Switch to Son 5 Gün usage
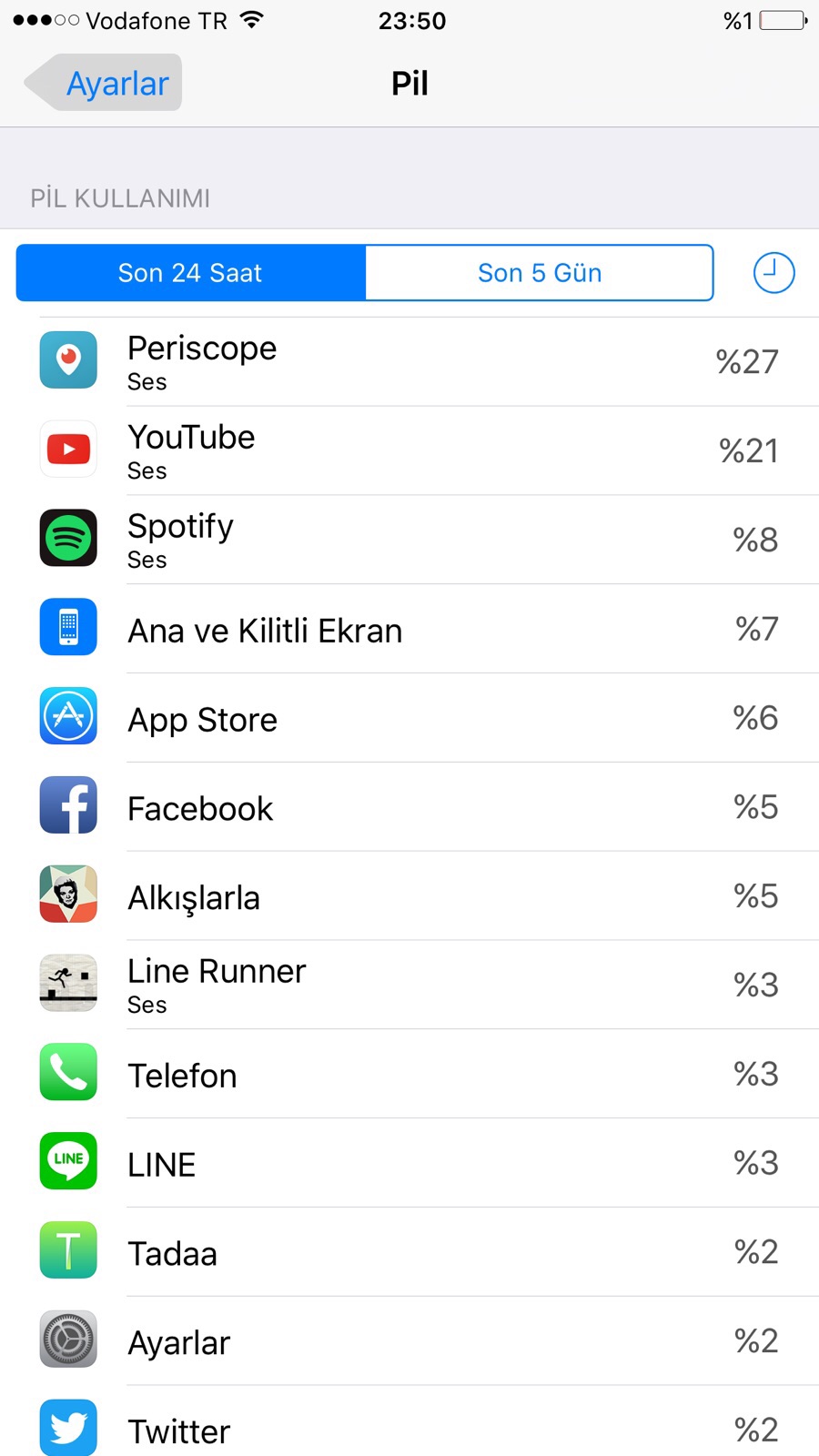 coord(539,273)
